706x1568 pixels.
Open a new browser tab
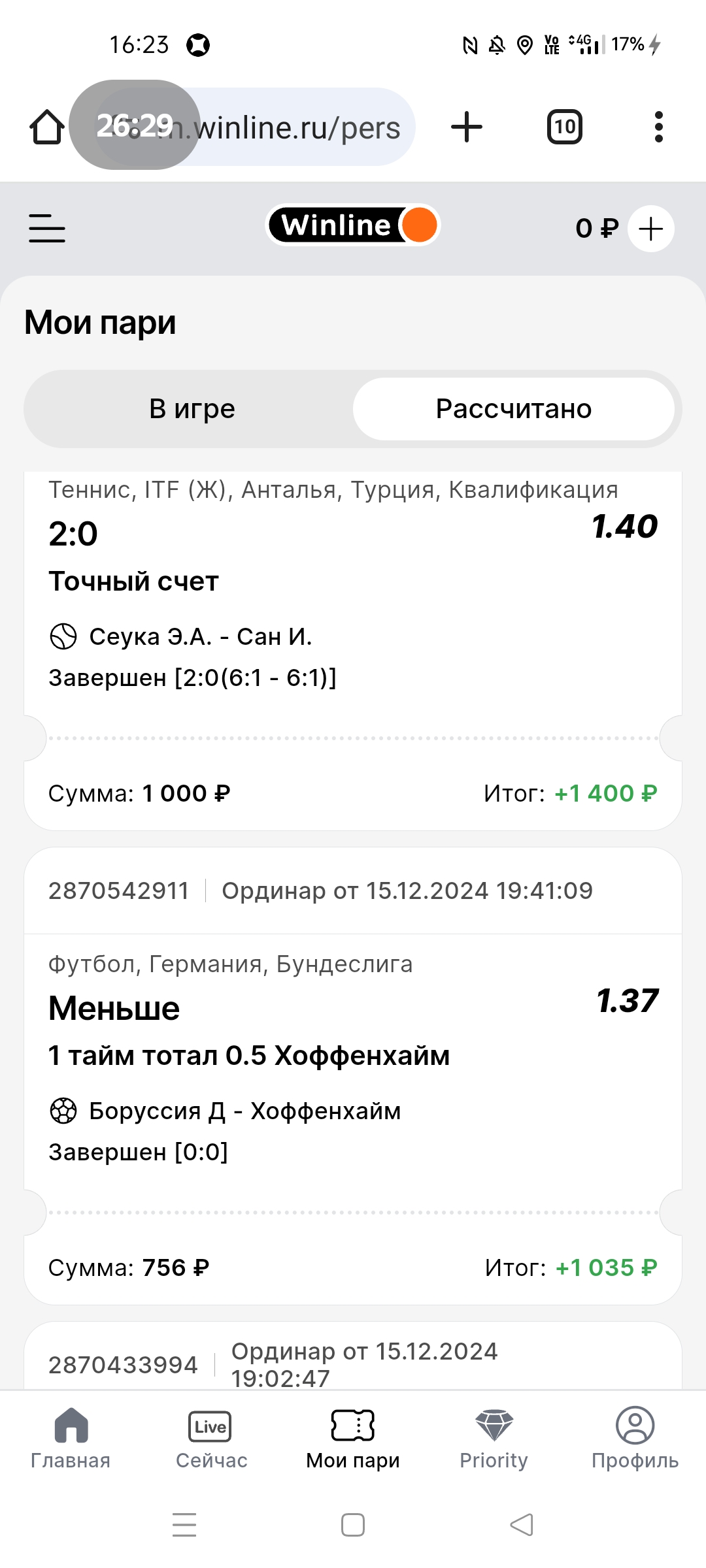467,127
